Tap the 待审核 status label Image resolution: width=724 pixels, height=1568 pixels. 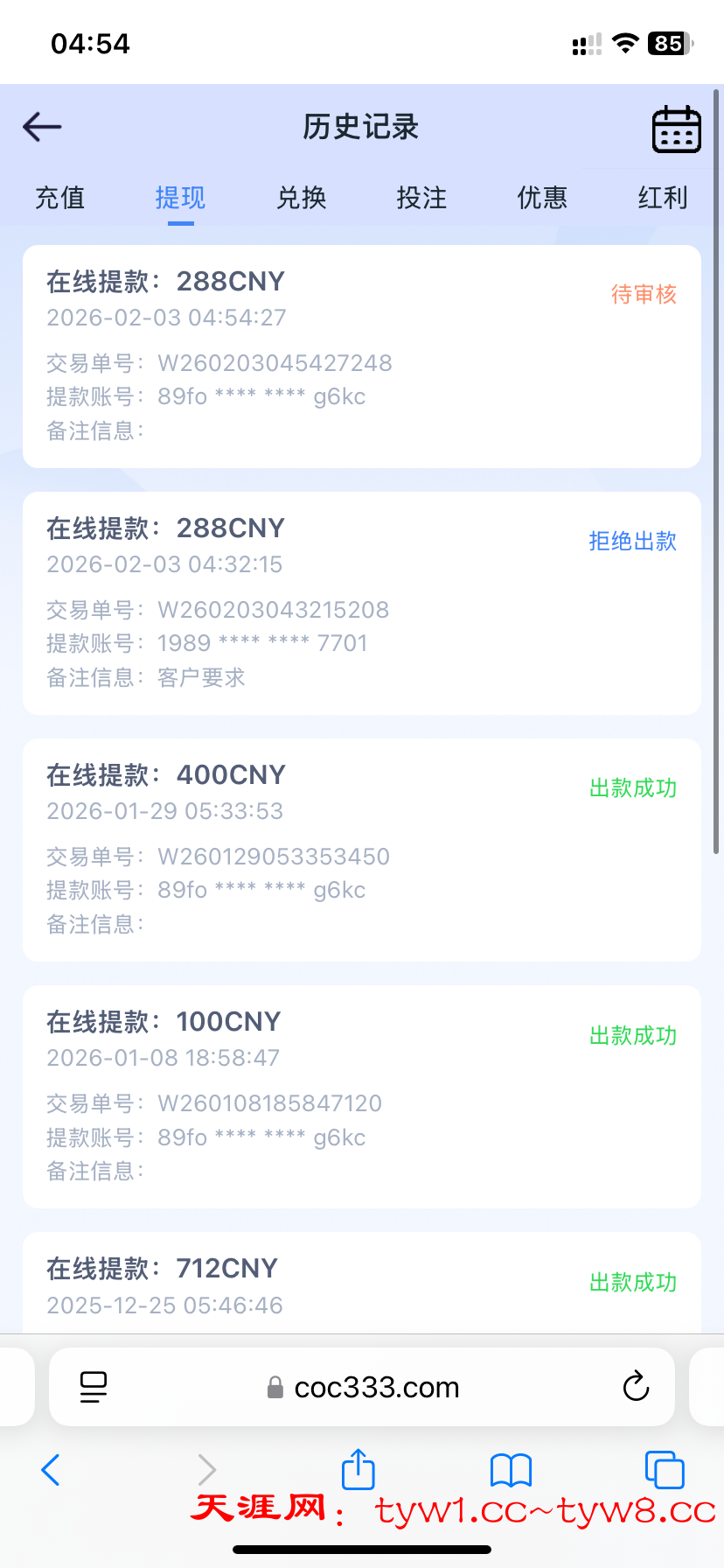coord(644,295)
